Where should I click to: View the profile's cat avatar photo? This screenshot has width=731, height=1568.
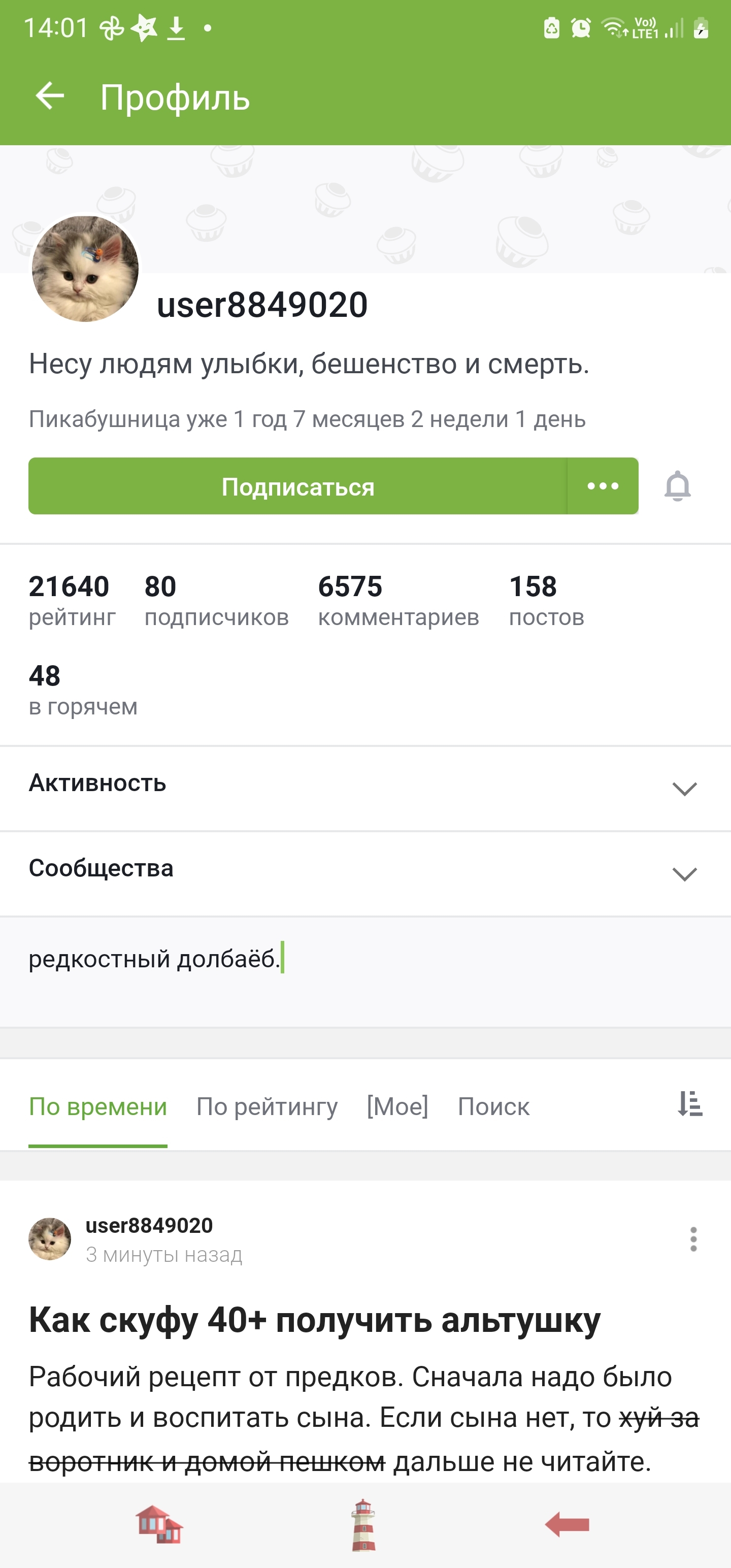tap(85, 269)
